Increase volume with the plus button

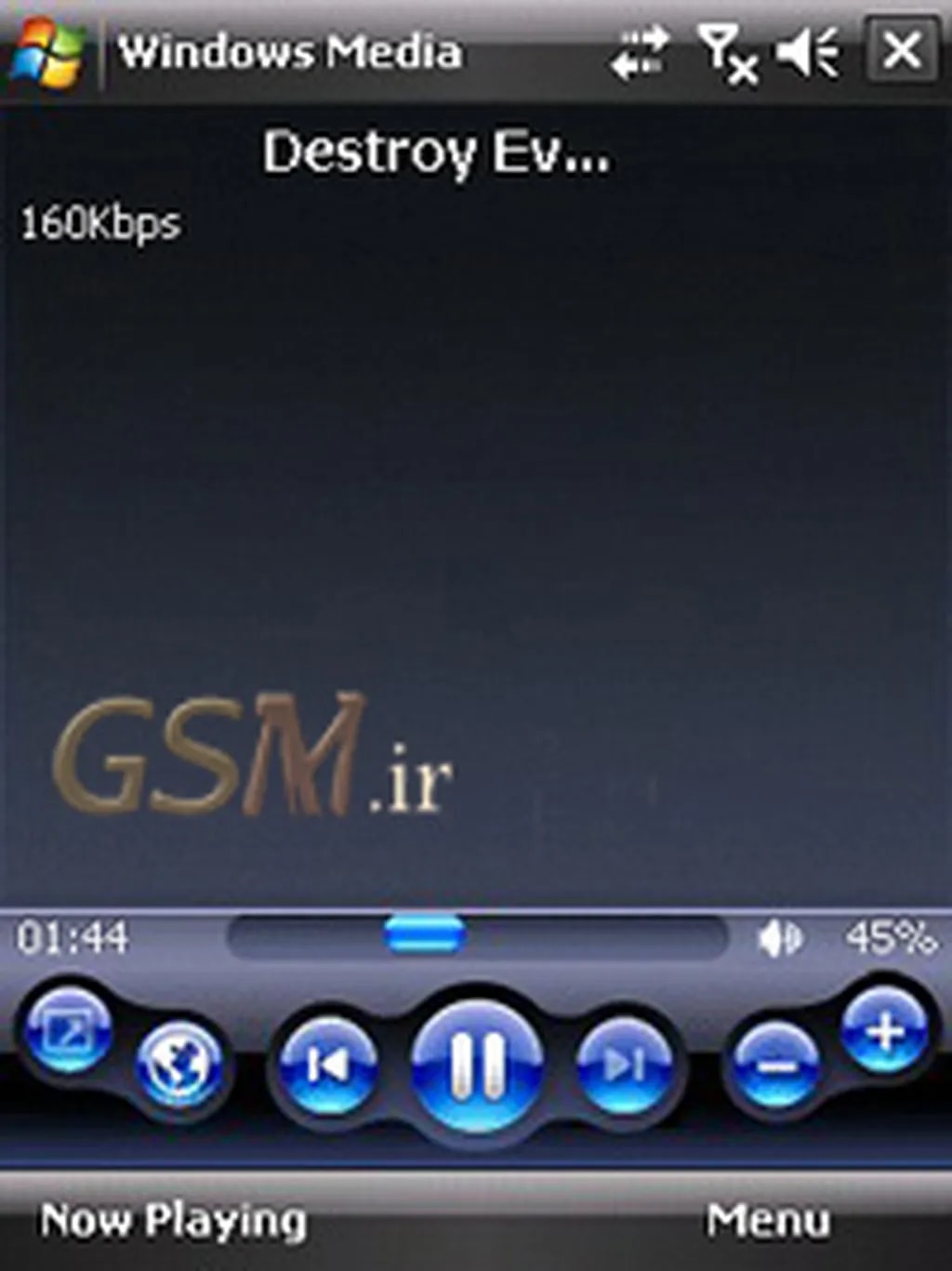tap(884, 1030)
